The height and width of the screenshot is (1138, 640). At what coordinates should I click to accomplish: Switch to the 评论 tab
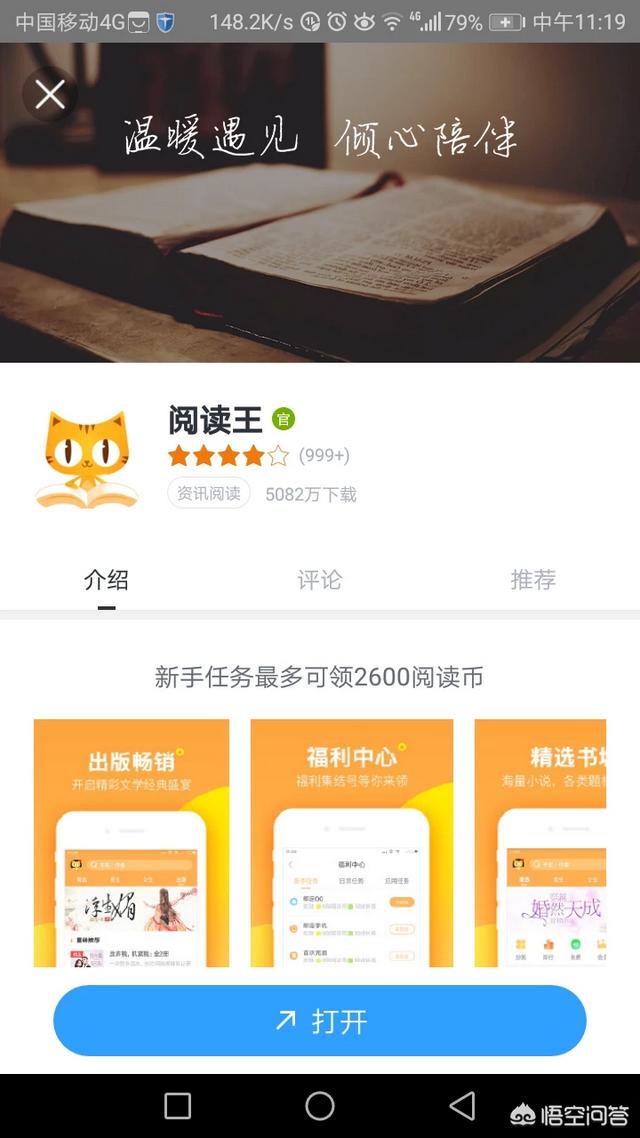coord(319,580)
